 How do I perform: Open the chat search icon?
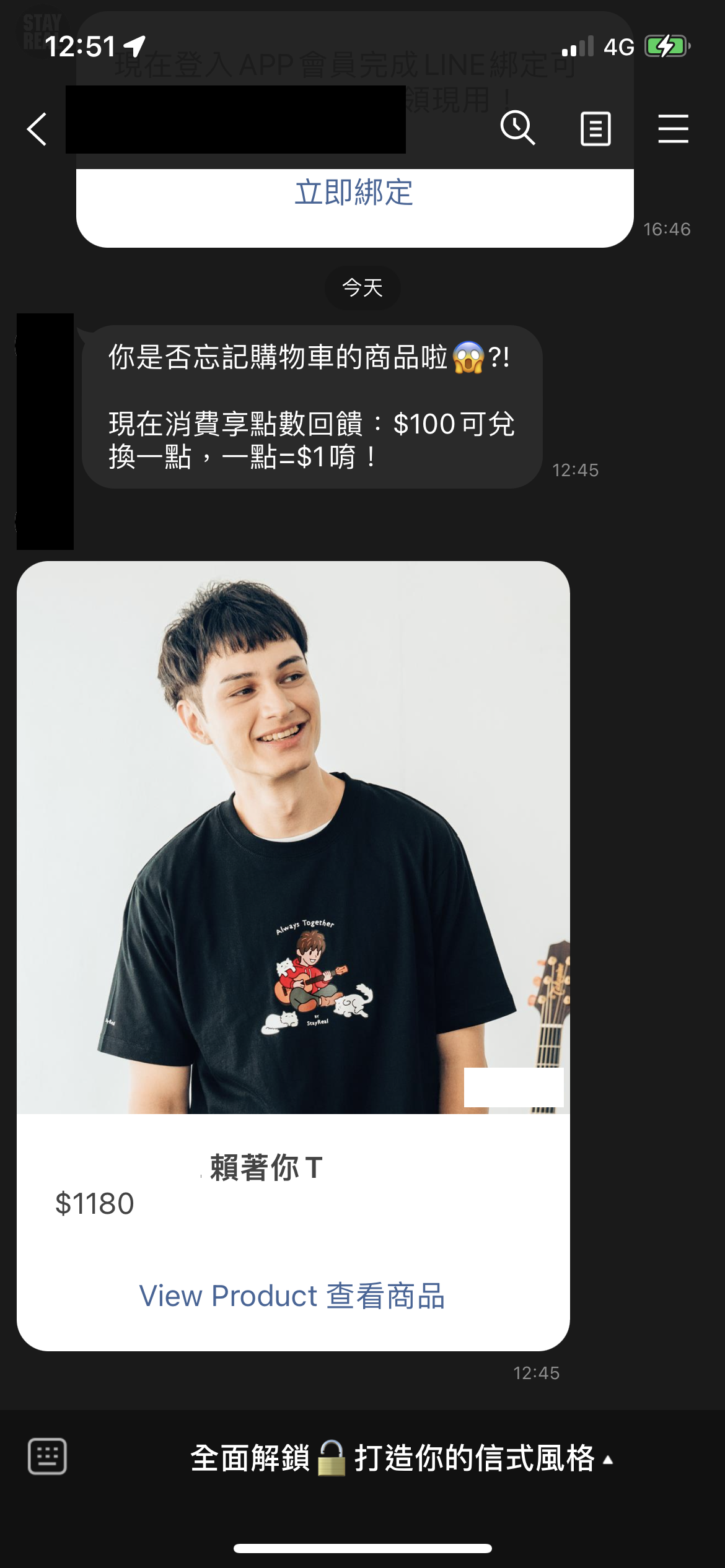[x=517, y=128]
